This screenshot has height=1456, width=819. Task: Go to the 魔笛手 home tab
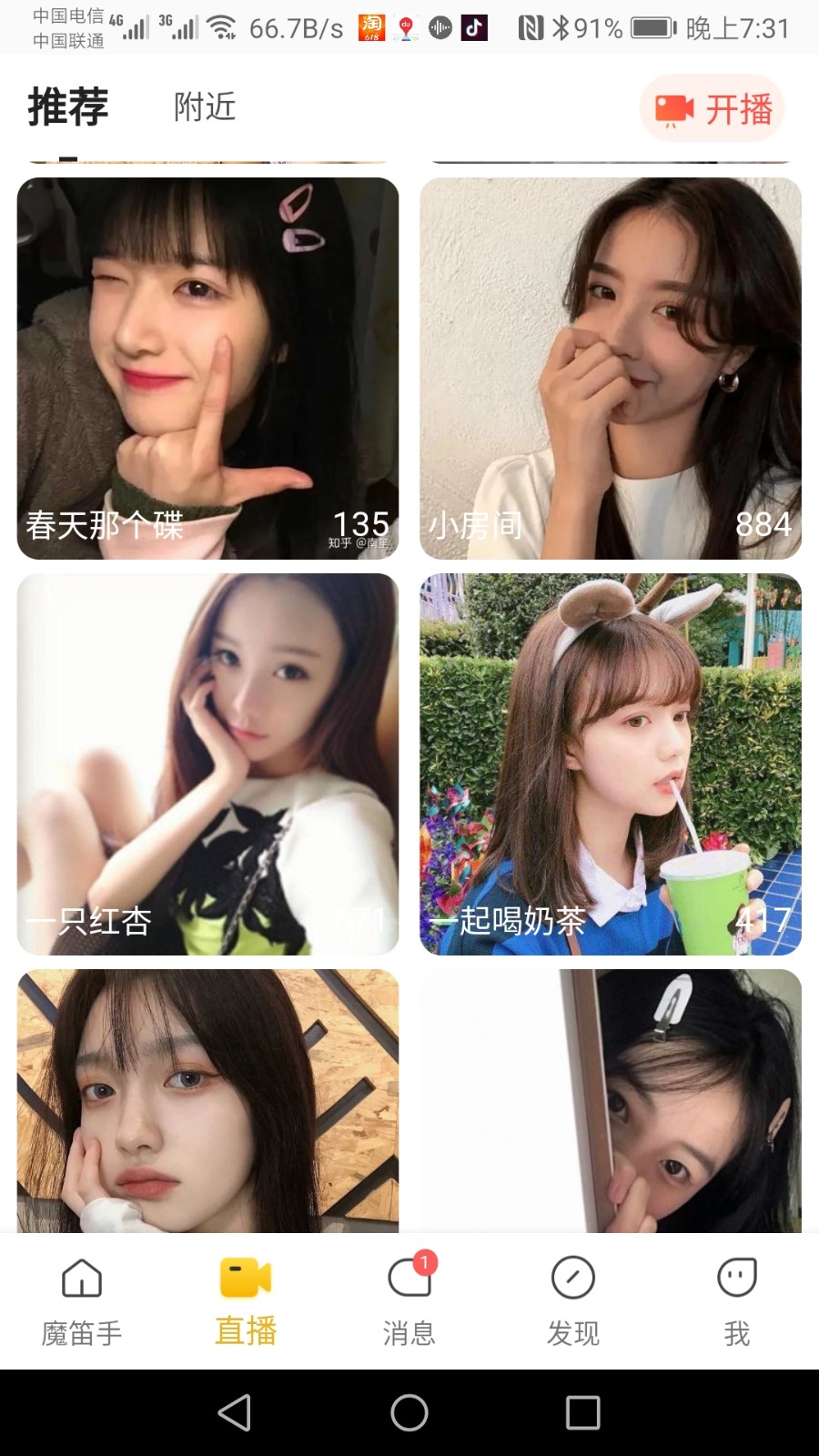point(82,1301)
